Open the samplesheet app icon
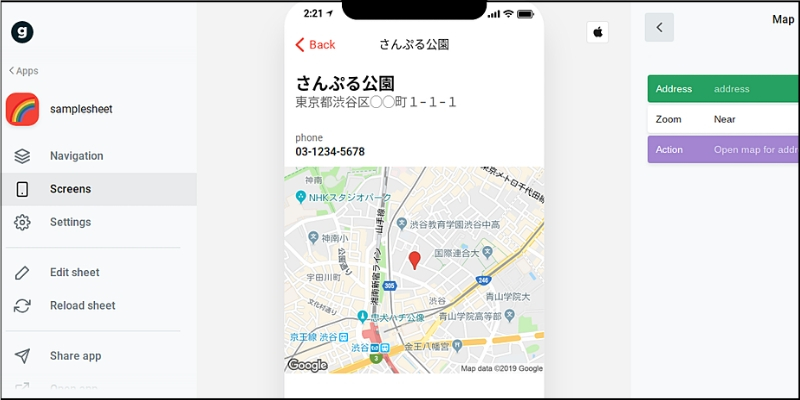This screenshot has width=800, height=400. [x=23, y=110]
